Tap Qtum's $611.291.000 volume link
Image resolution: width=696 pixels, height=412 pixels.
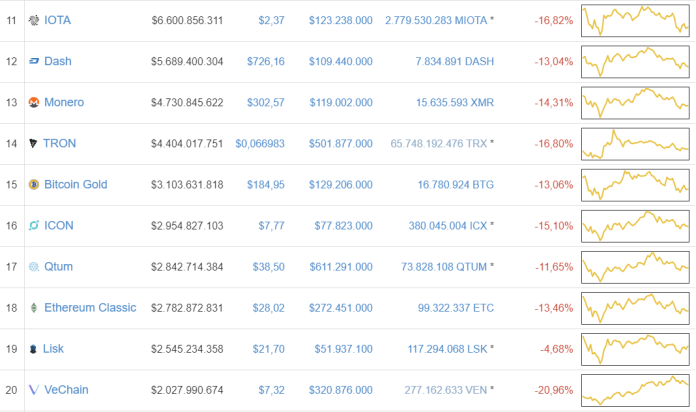(341, 267)
